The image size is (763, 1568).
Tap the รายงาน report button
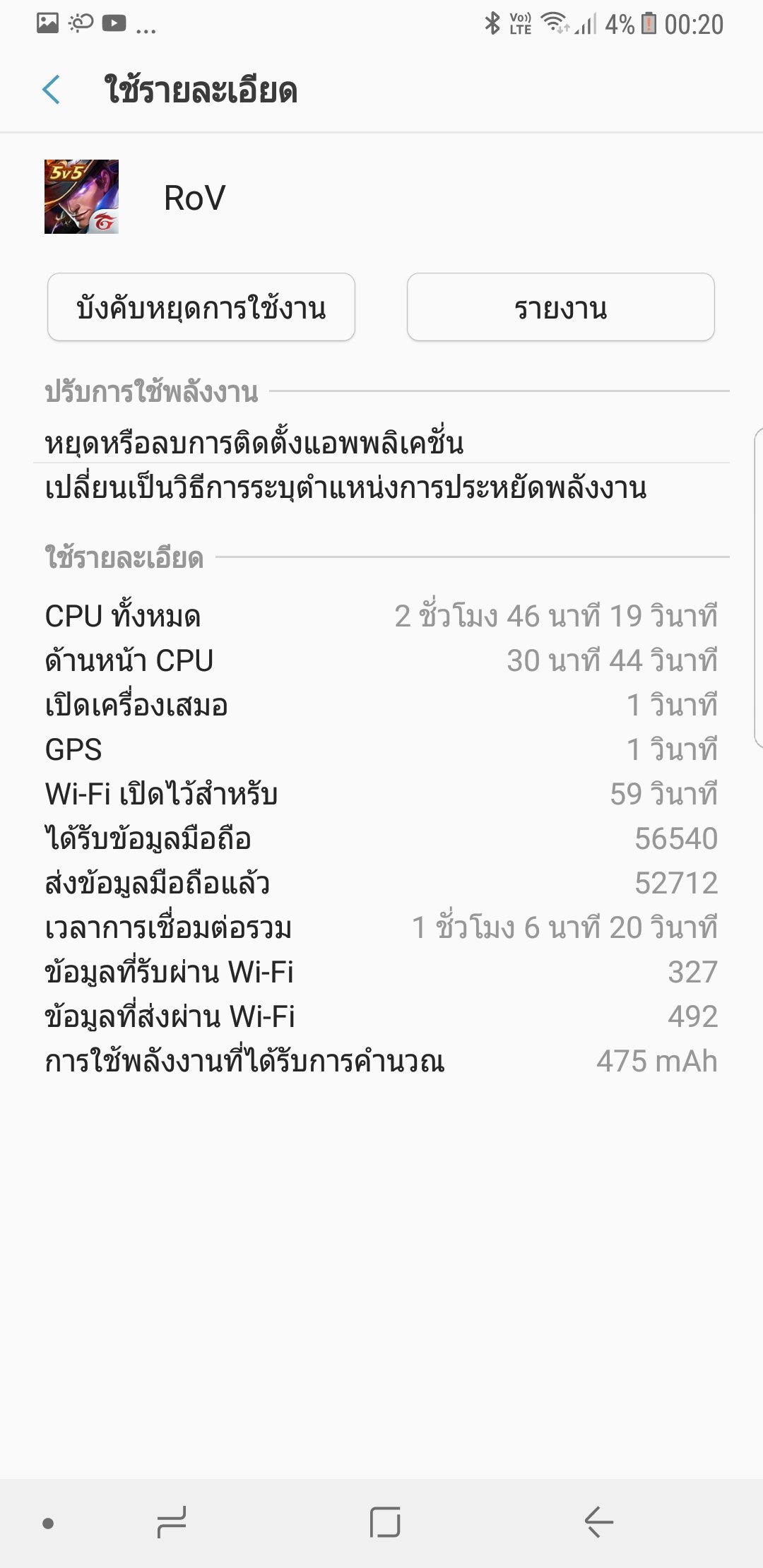point(560,307)
